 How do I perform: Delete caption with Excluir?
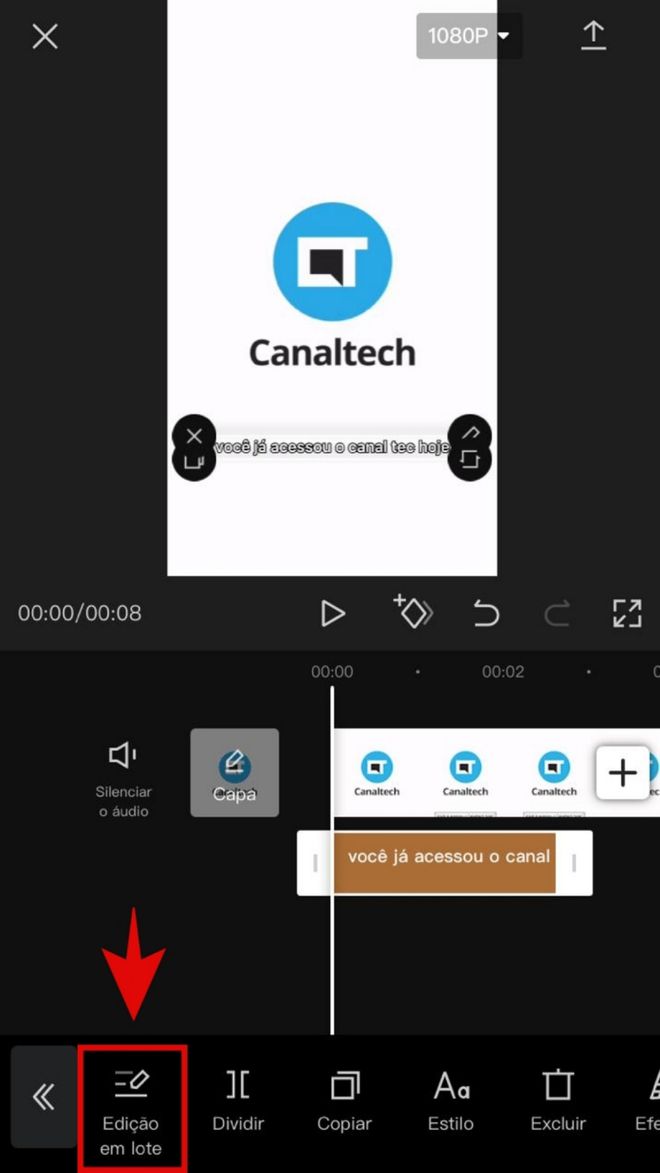pyautogui.click(x=558, y=1100)
